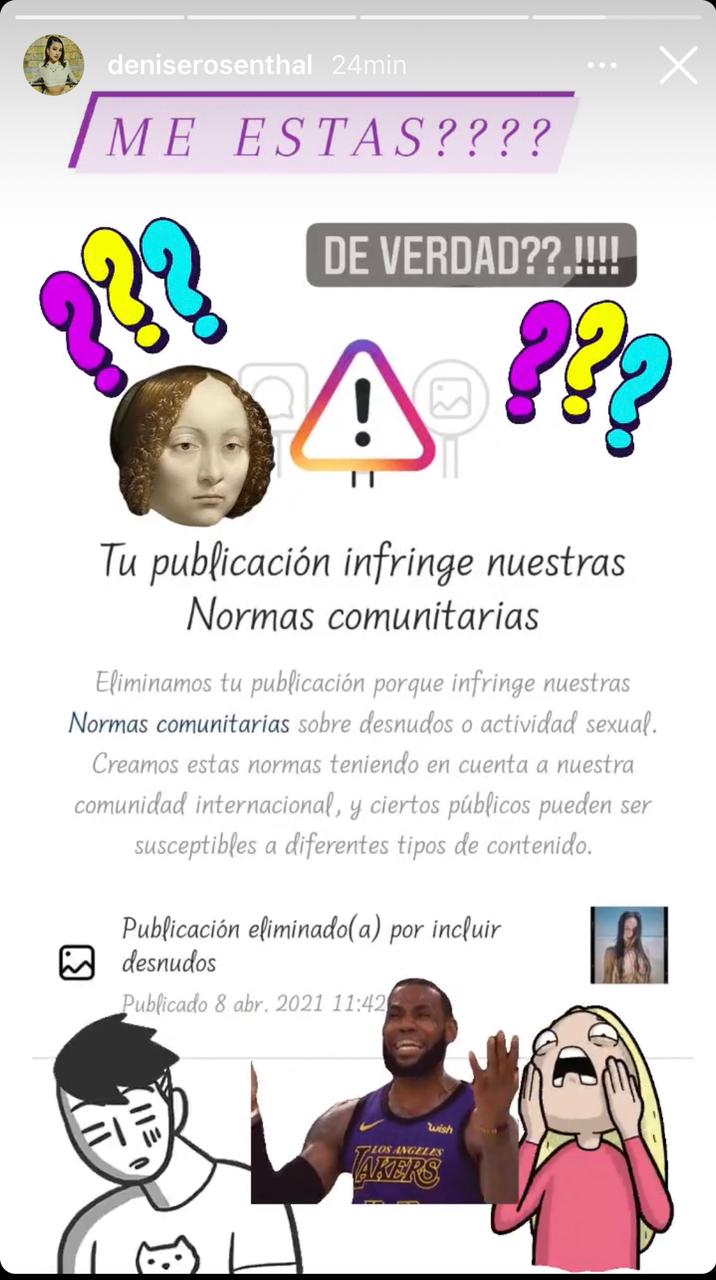Open deniserosenthal's profile picture
Screen dimensions: 716x1280
point(53,65)
